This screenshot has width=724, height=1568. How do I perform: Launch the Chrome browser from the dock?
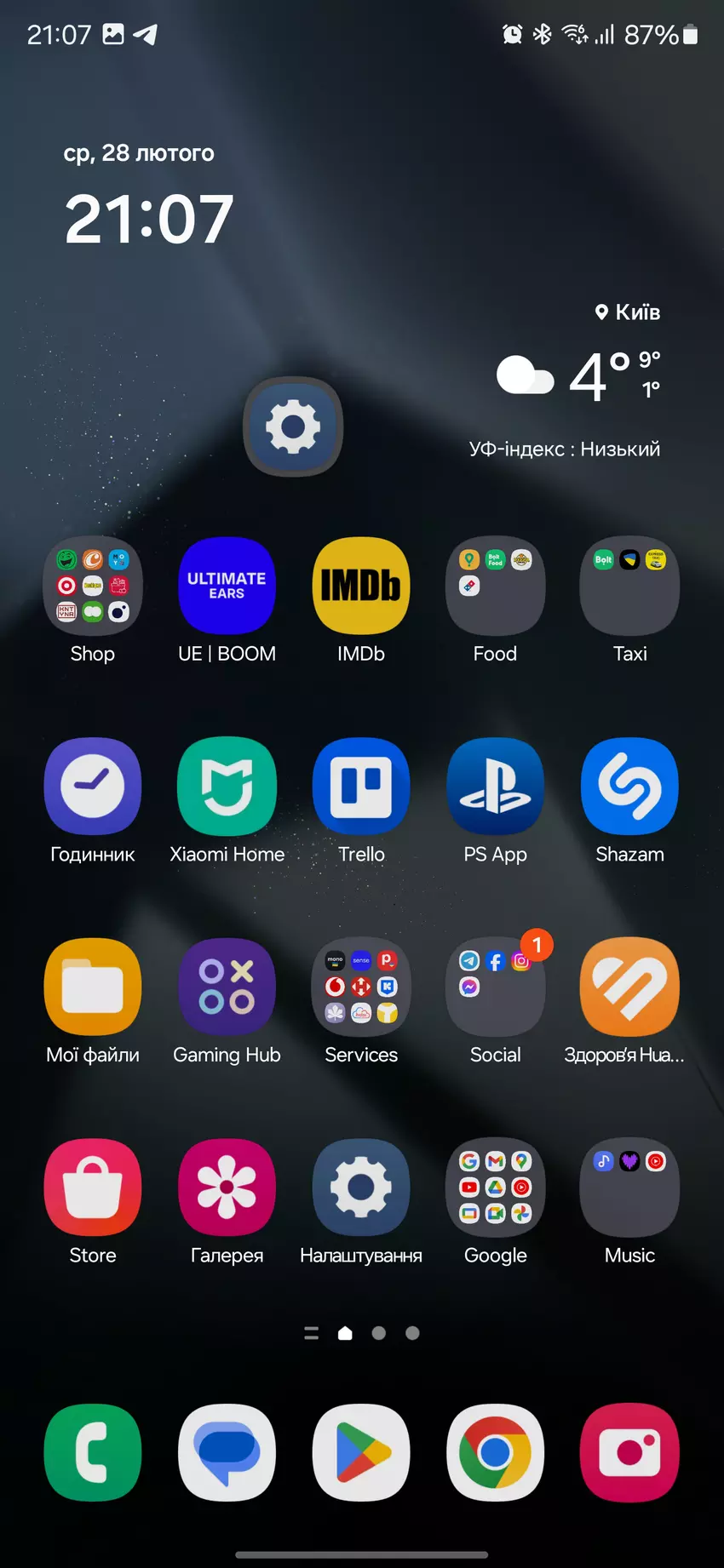[495, 1453]
